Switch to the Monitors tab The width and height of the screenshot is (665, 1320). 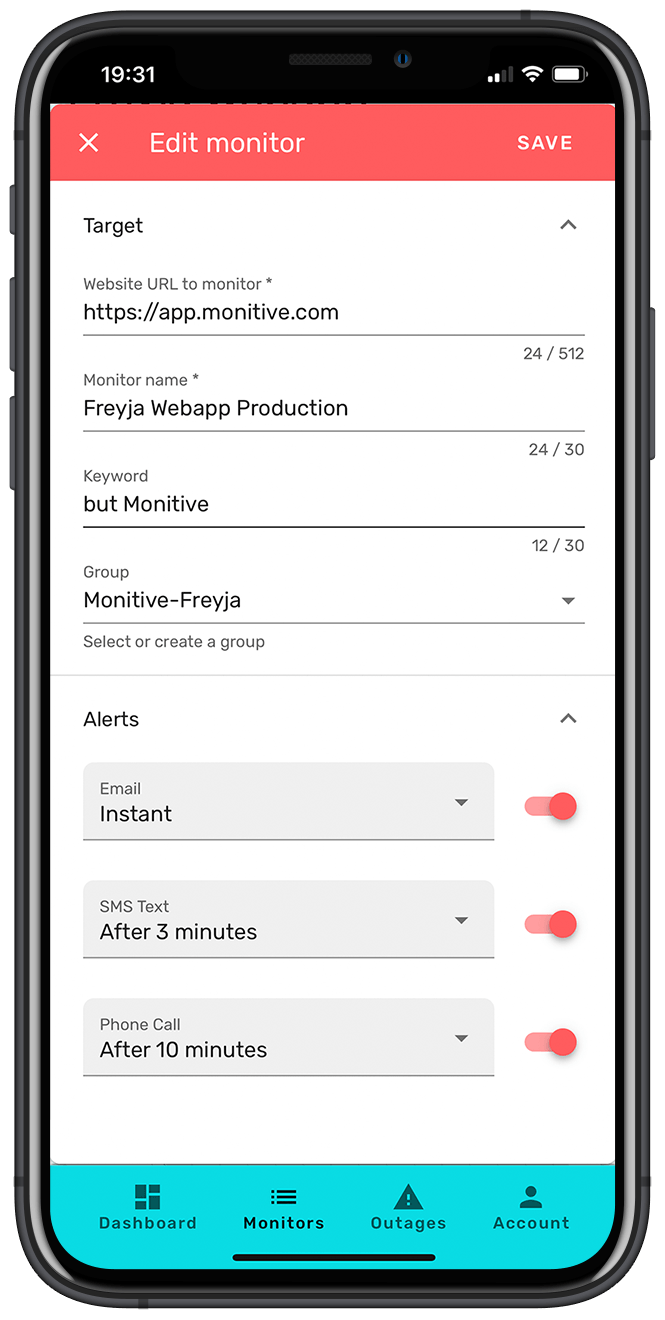[x=284, y=1207]
